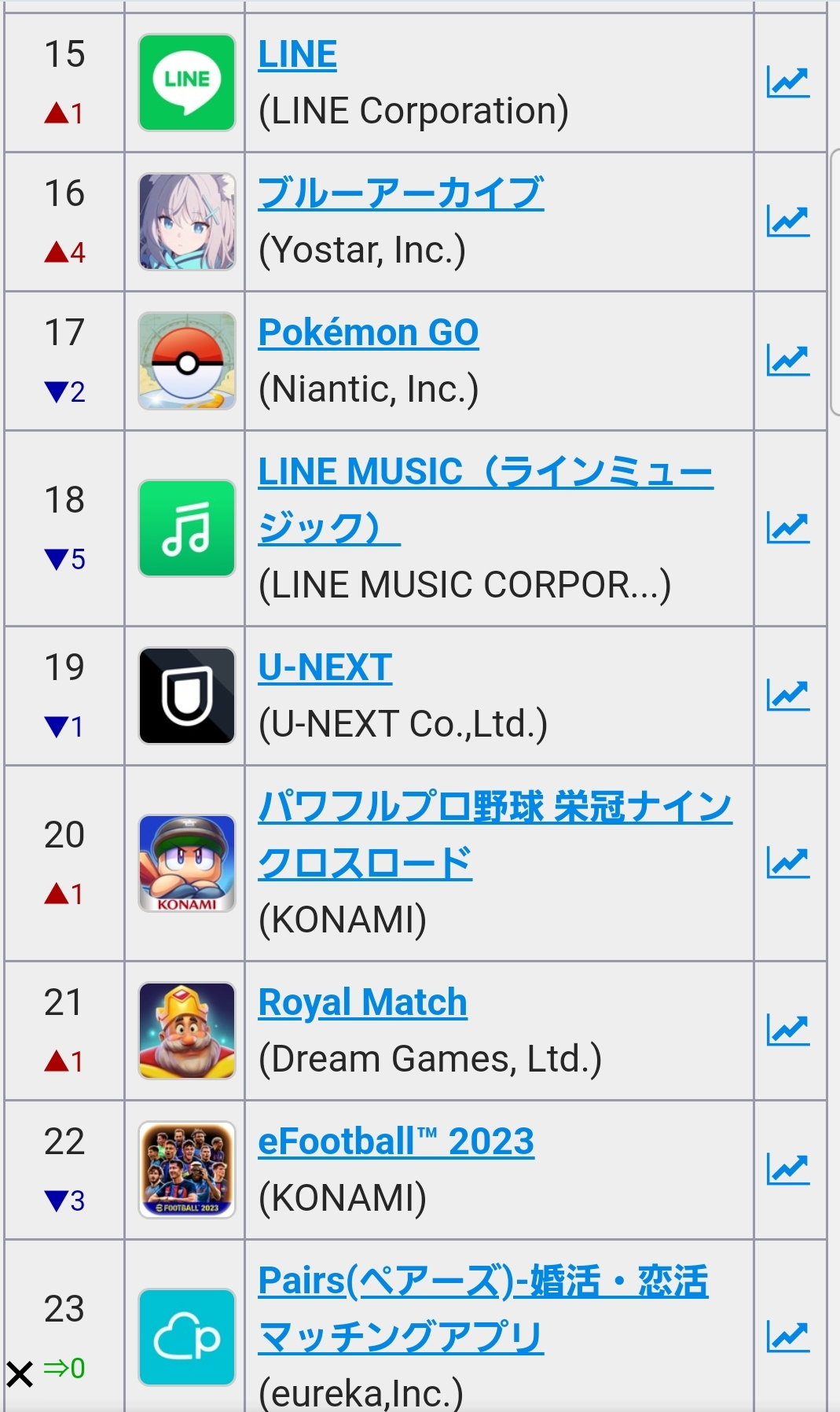Screen dimensions: 840x1412
Task: View ranking chart for LINE MUSIC
Action: 788,528
